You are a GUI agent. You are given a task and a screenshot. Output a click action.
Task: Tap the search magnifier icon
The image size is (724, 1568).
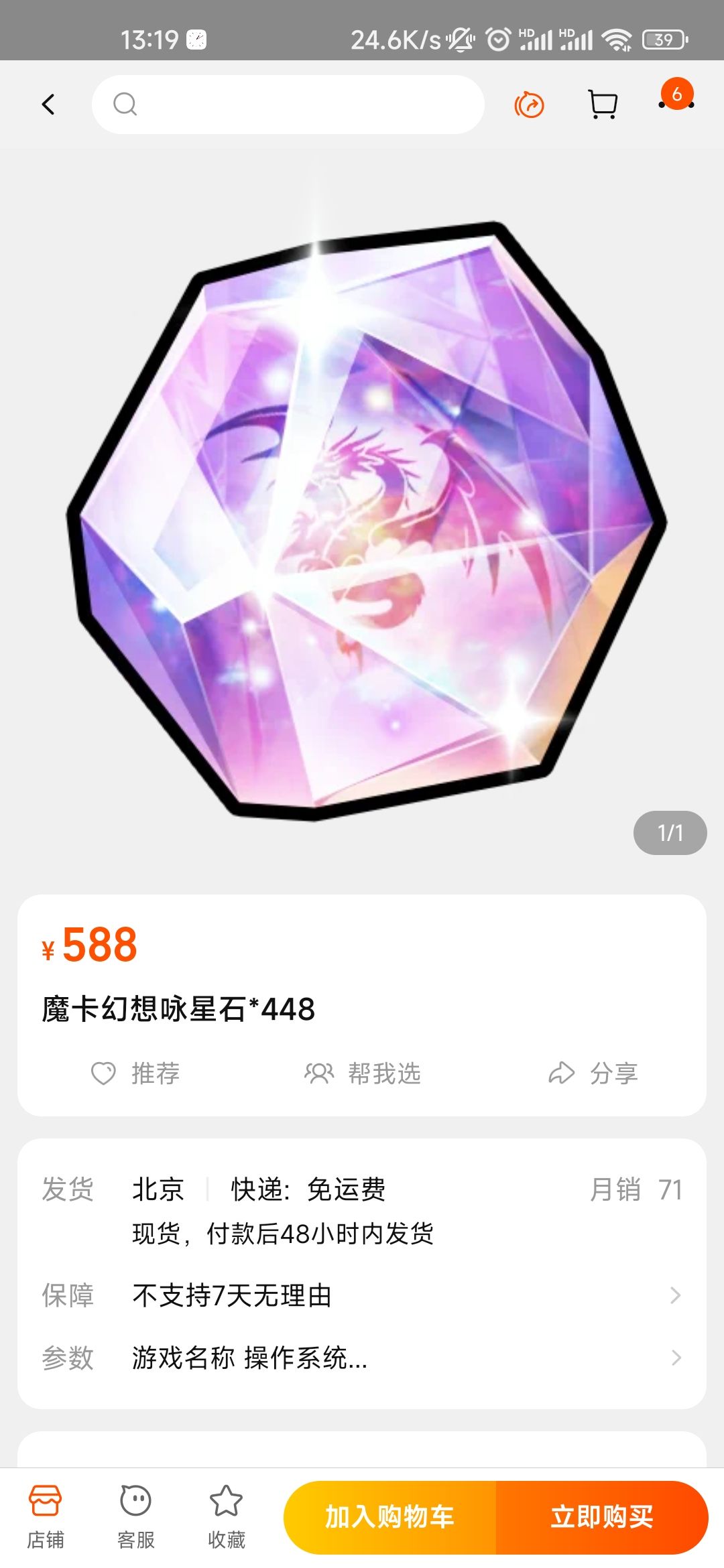(125, 104)
